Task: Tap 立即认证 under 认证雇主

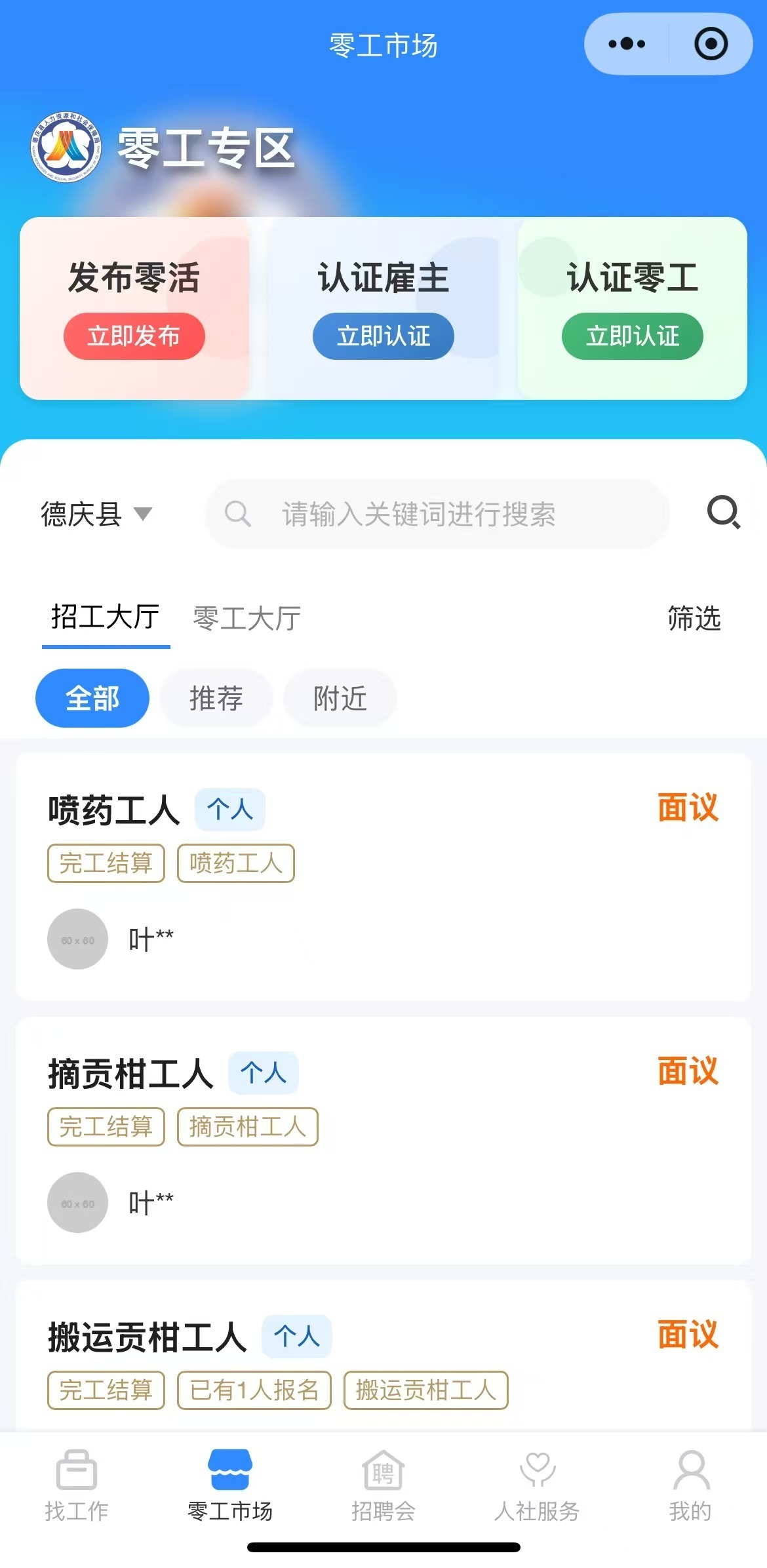Action: point(383,336)
